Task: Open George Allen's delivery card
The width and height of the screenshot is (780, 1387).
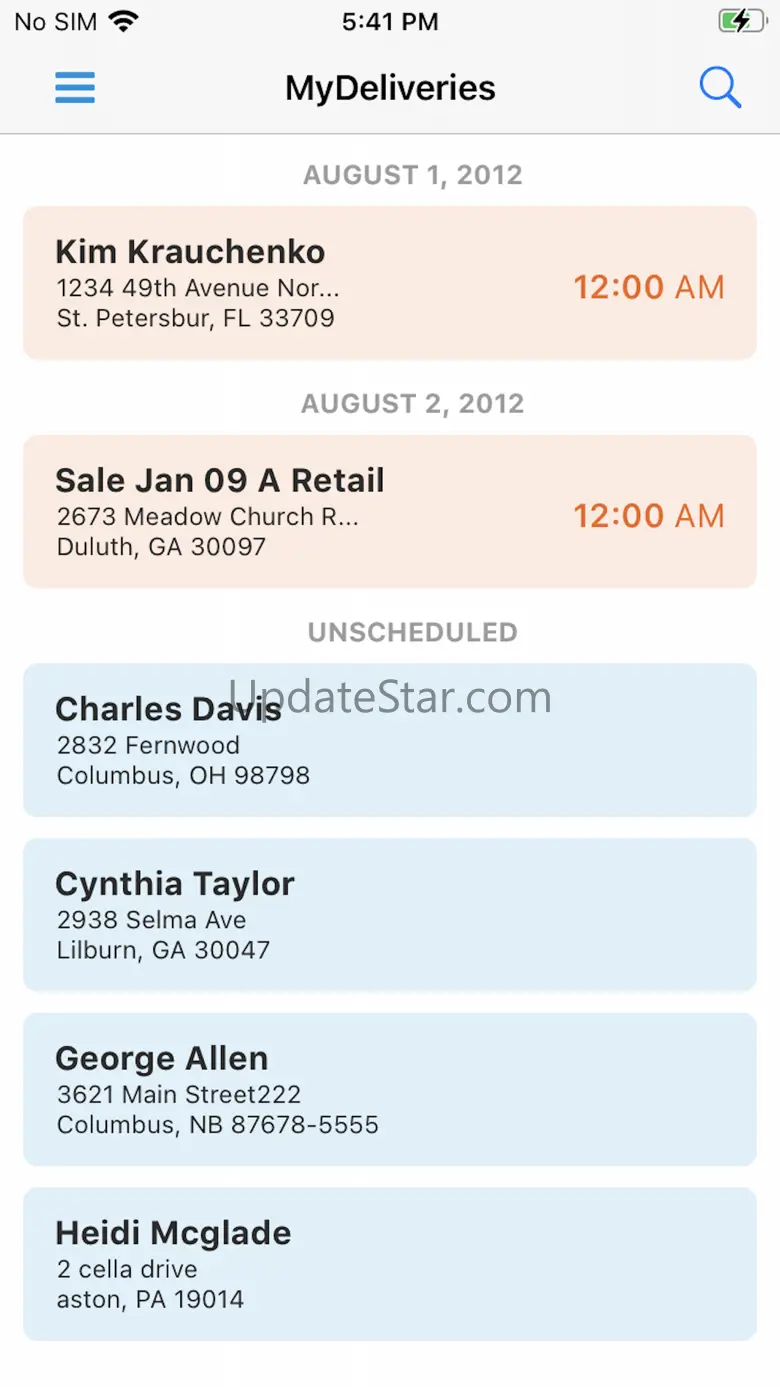Action: pos(389,1089)
